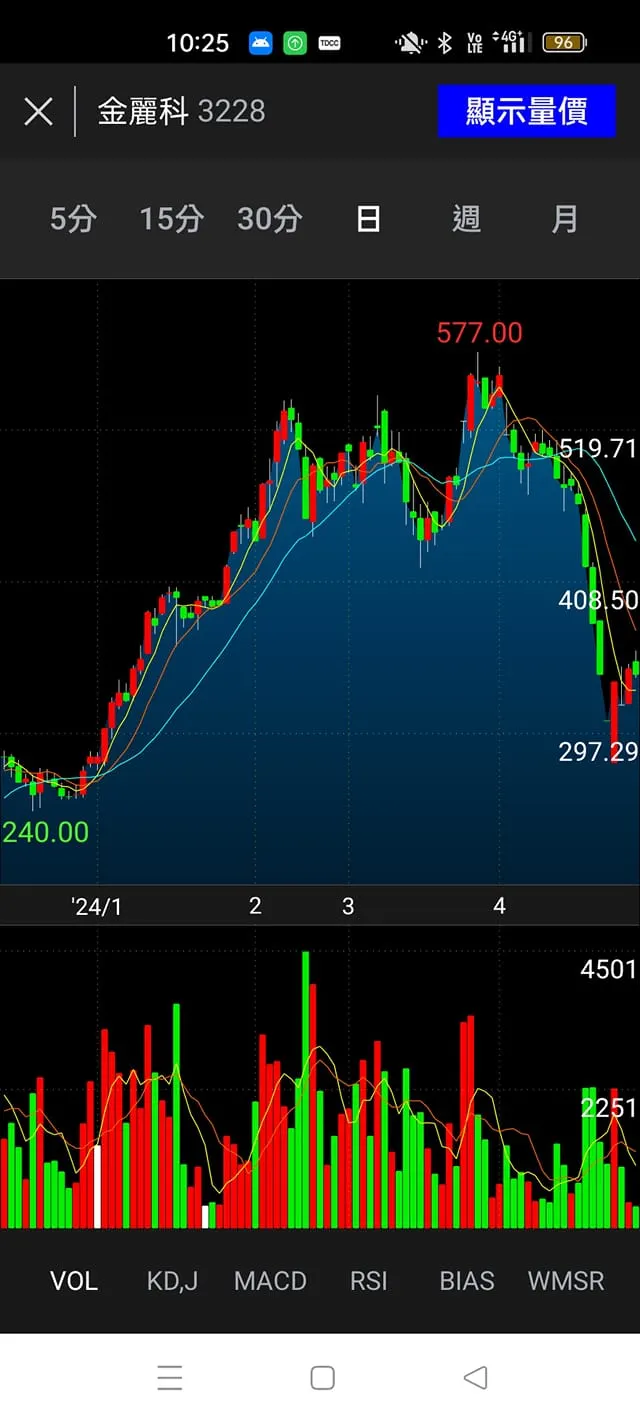The height and width of the screenshot is (1422, 640).
Task: View the 月 monthly chart
Action: click(565, 219)
